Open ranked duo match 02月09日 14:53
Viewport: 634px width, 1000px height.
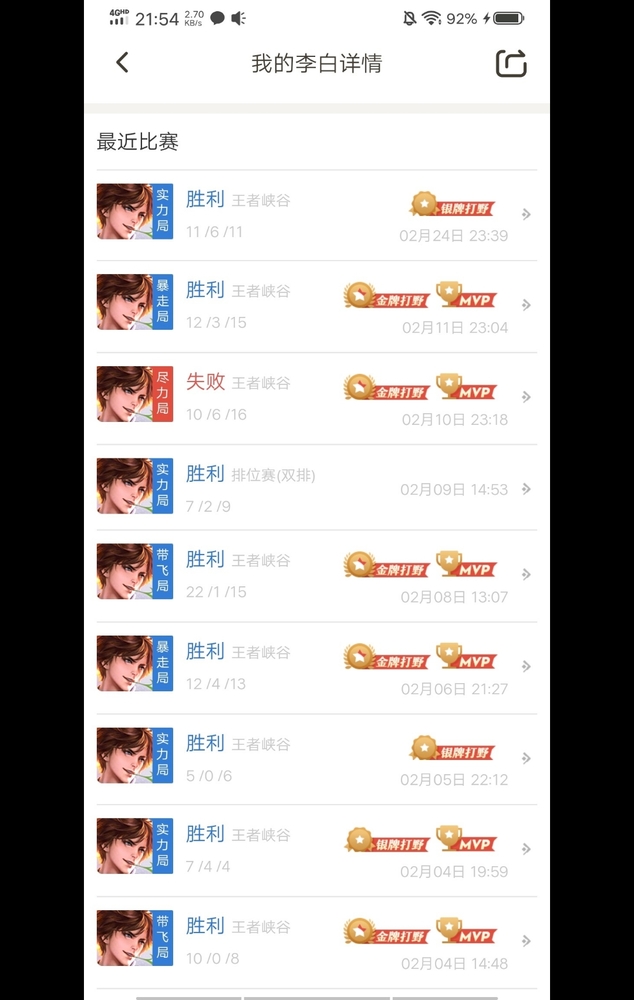tap(316, 487)
